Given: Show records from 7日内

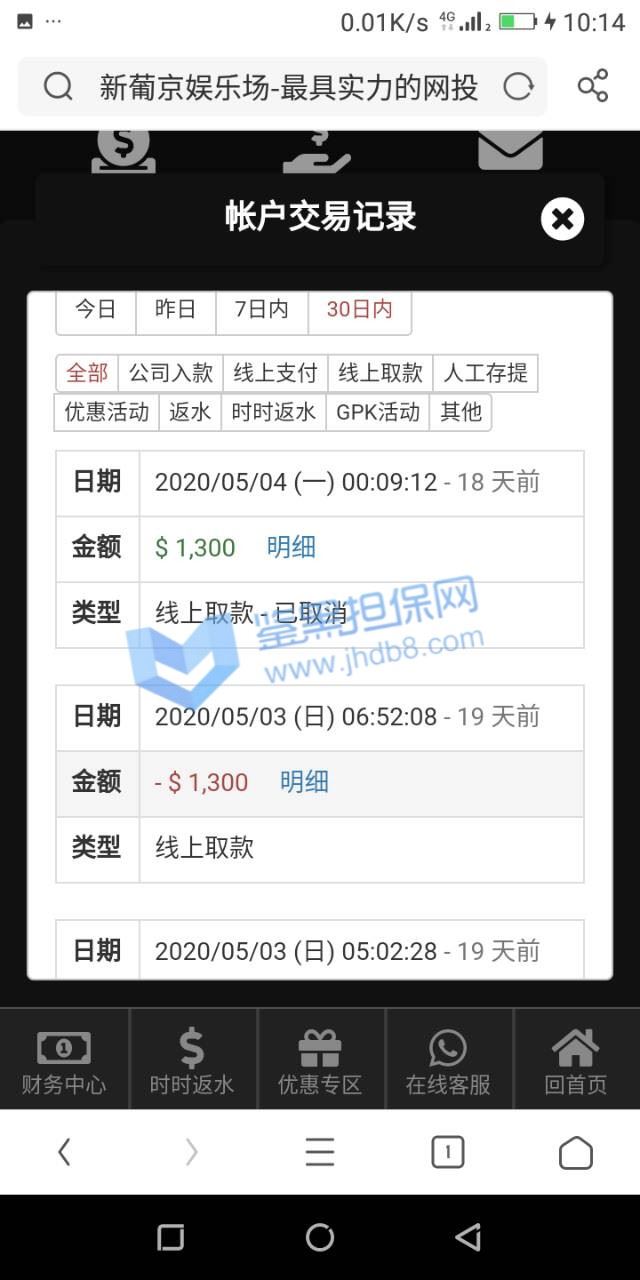Looking at the screenshot, I should pyautogui.click(x=262, y=310).
